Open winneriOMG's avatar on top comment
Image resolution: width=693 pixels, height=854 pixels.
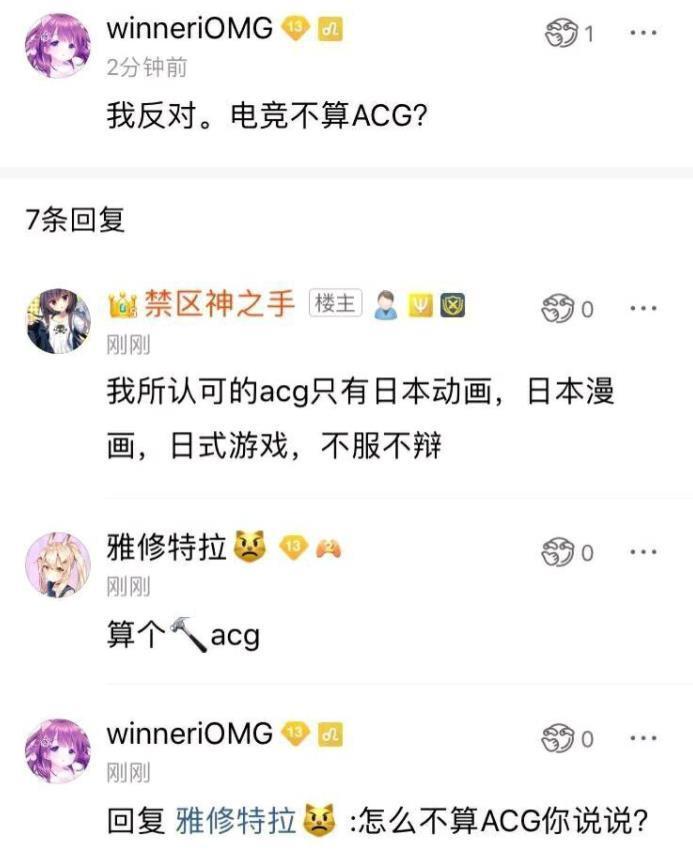[57, 45]
